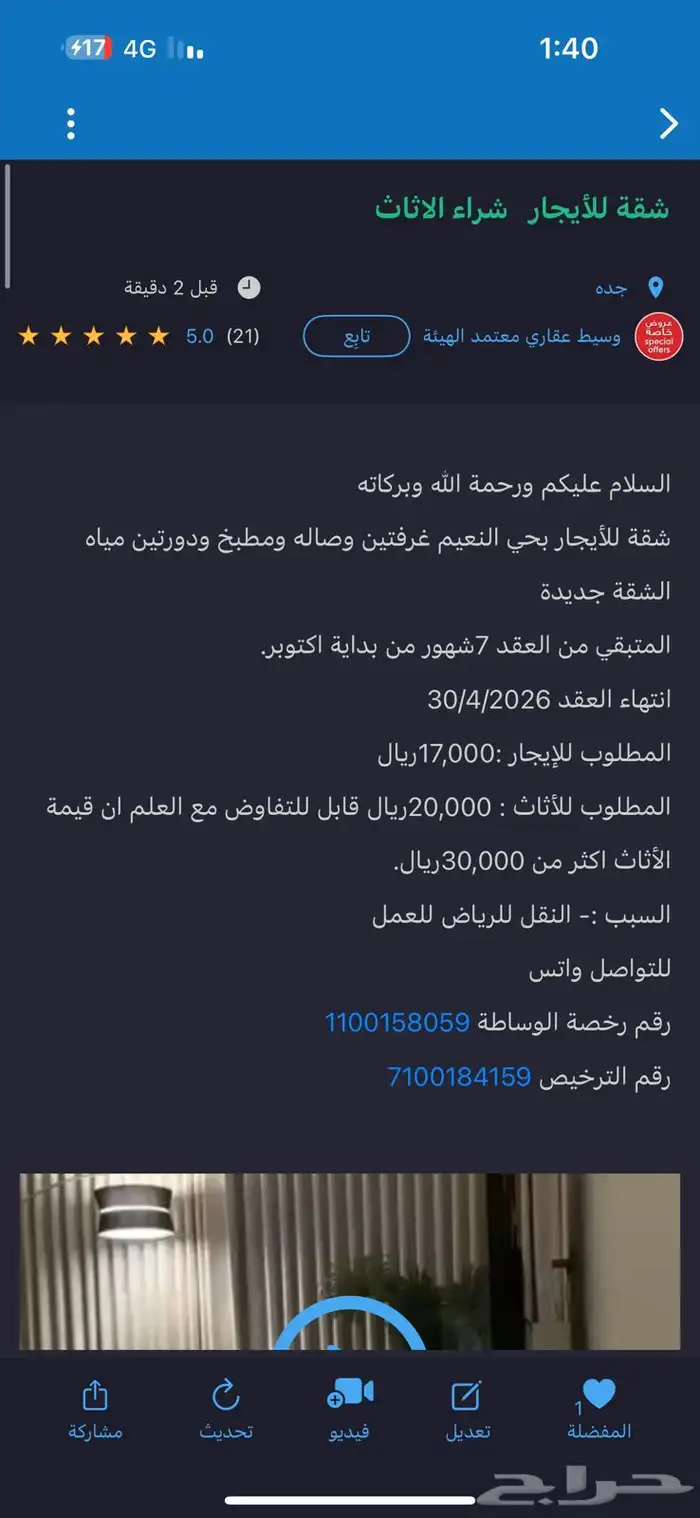700x1518 pixels.
Task: Go back using the top arrow
Action: (x=668, y=123)
